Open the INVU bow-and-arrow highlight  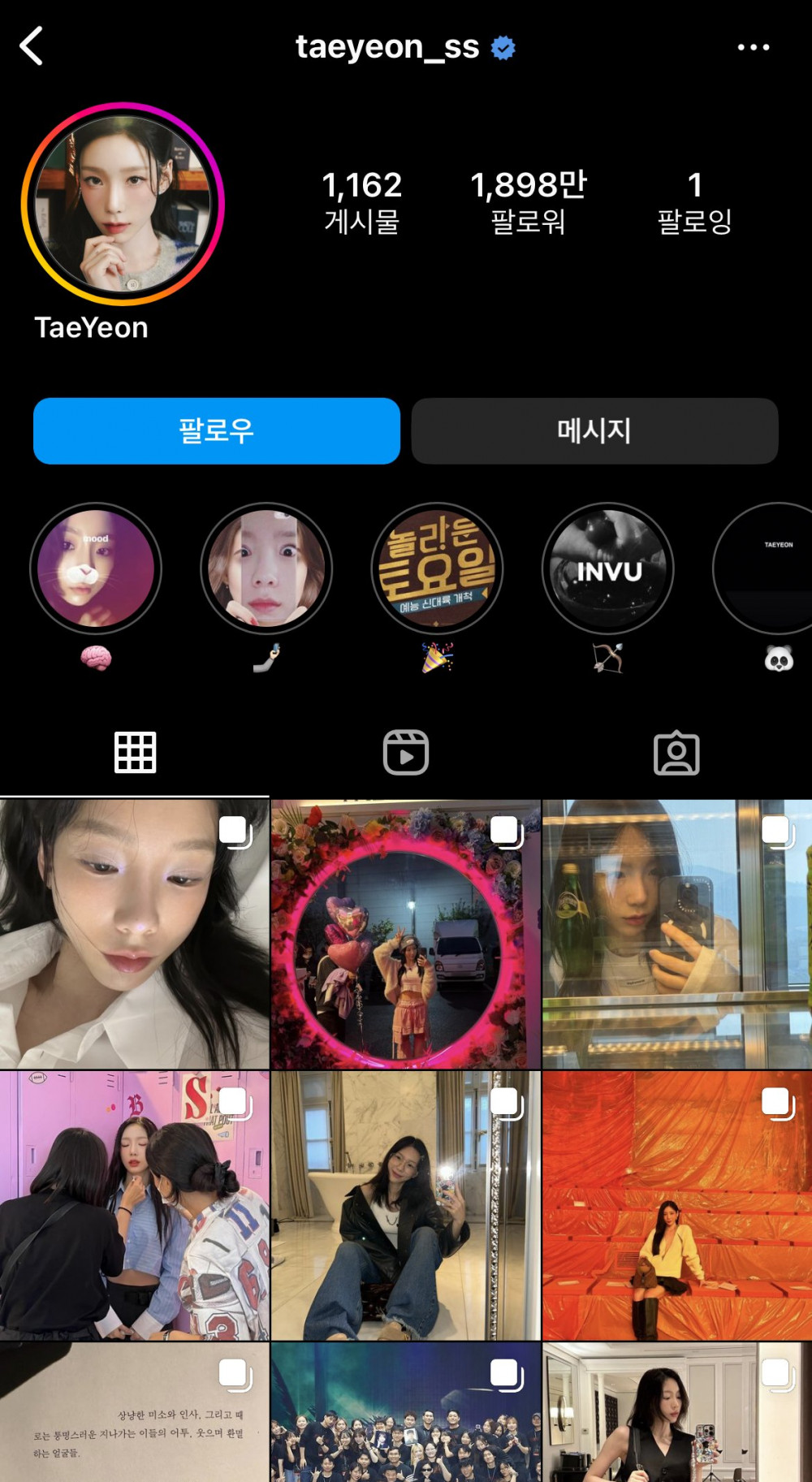click(607, 568)
